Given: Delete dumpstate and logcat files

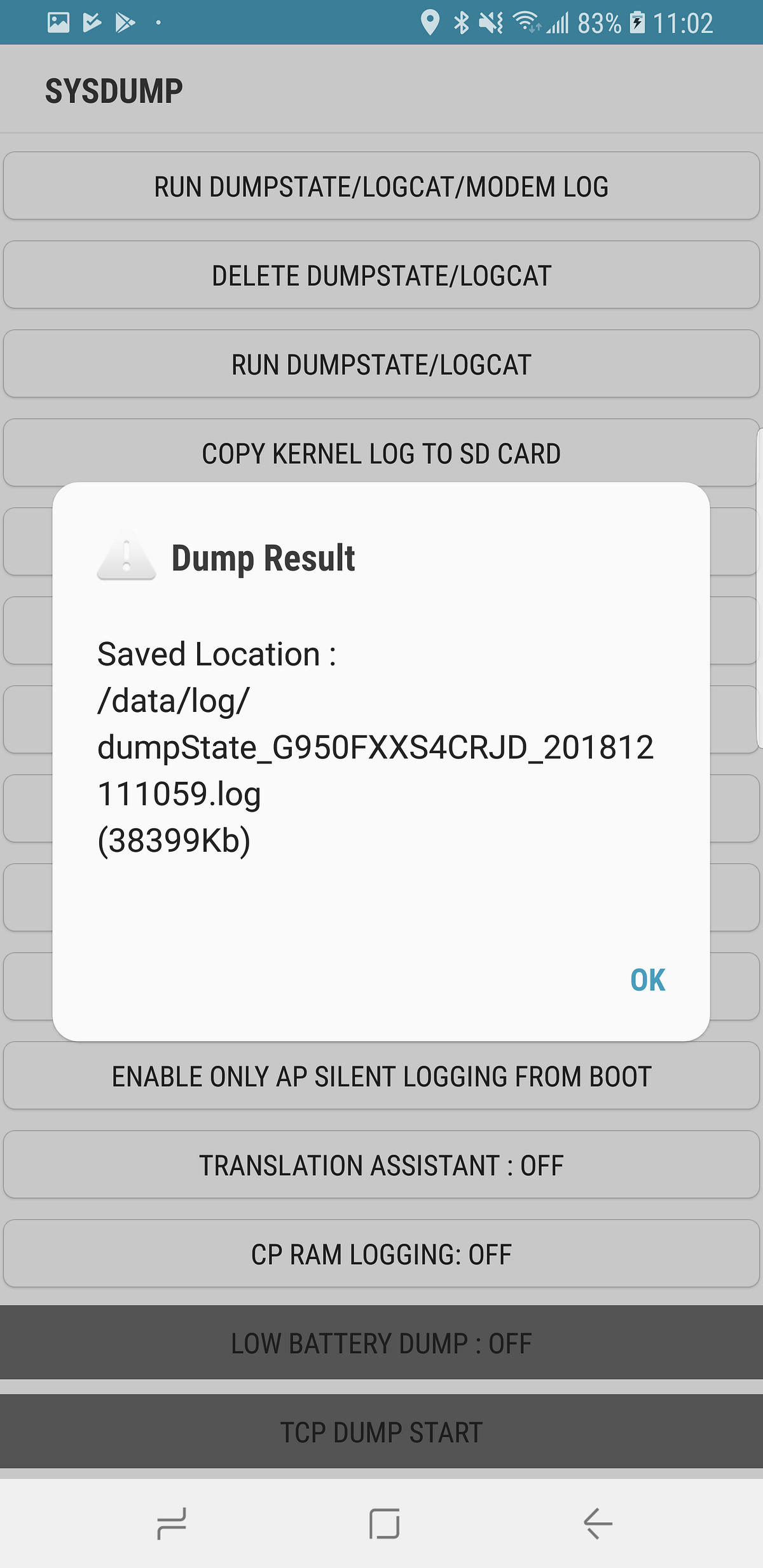Looking at the screenshot, I should pyautogui.click(x=381, y=275).
